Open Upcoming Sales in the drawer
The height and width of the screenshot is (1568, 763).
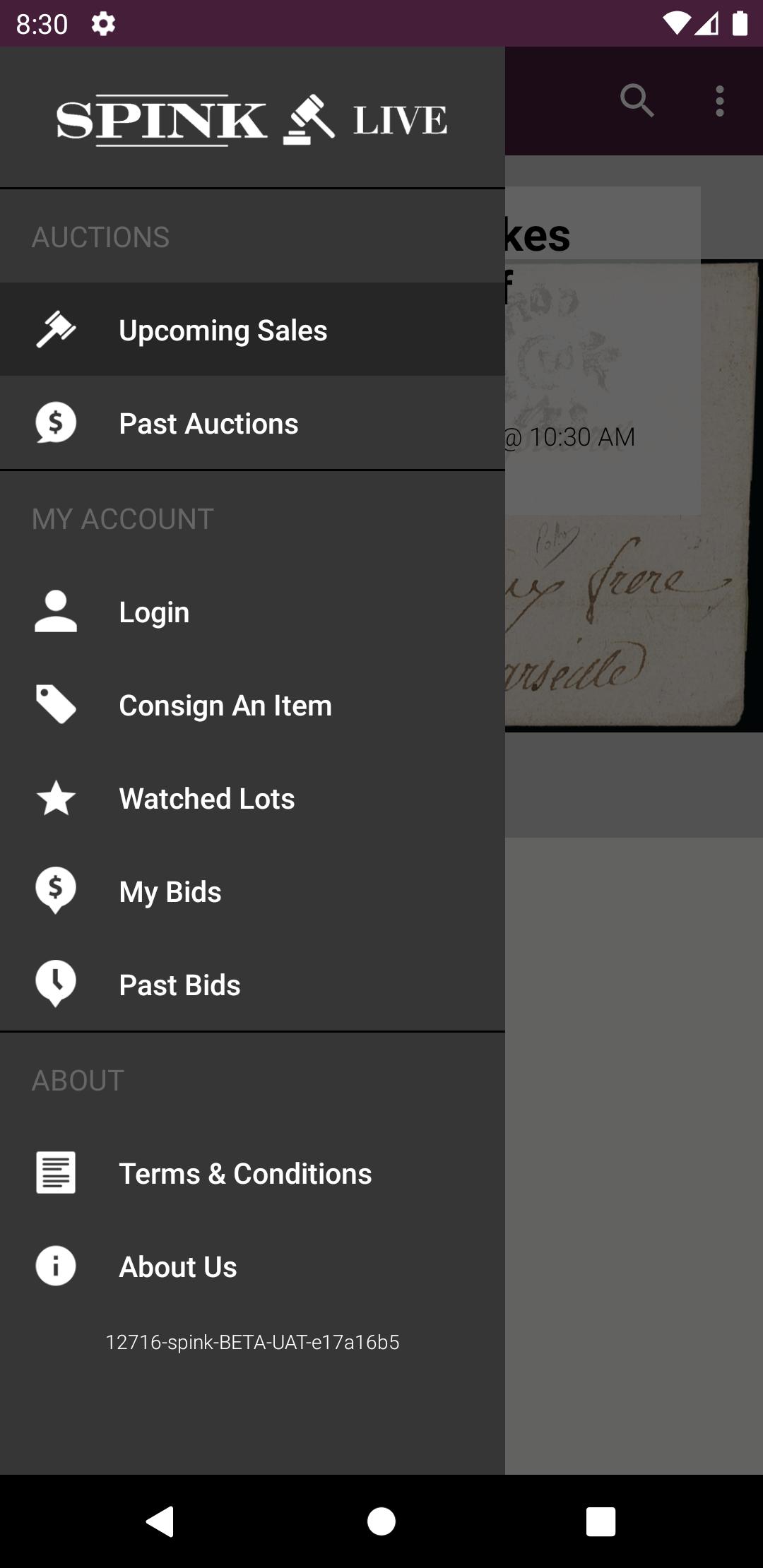point(223,330)
